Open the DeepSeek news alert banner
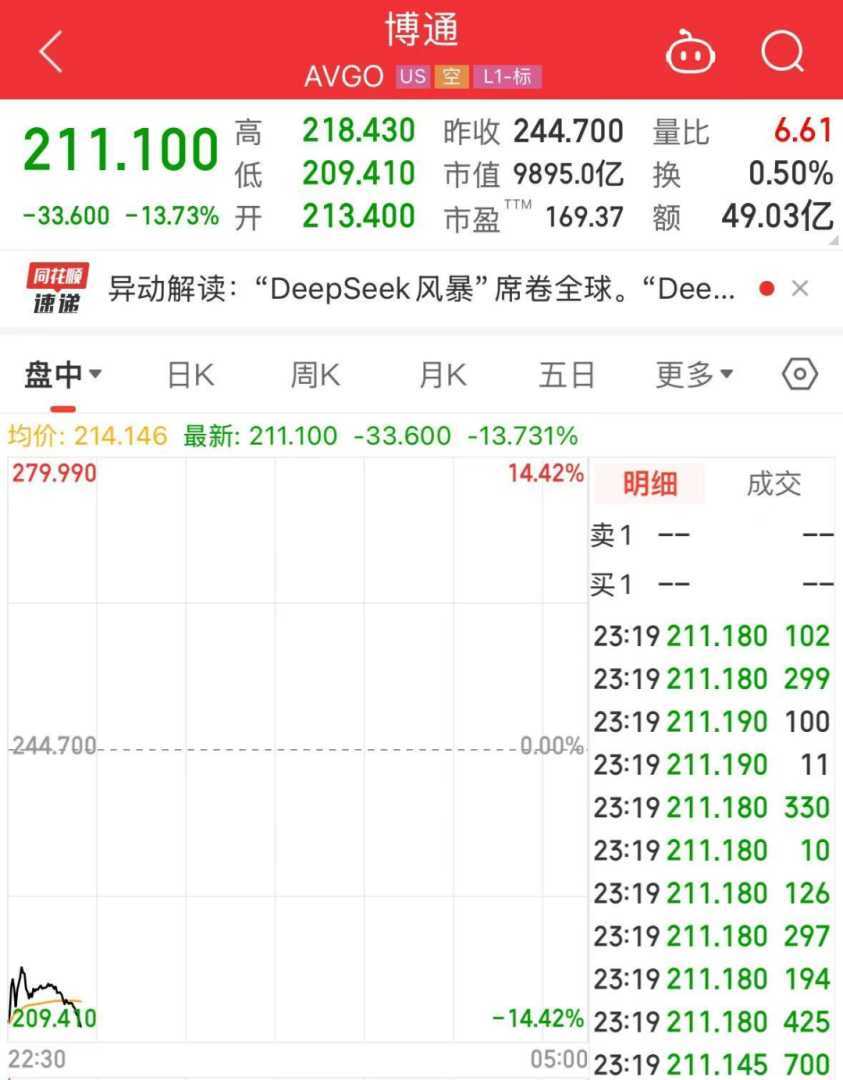This screenshot has width=843, height=1080. [x=420, y=289]
